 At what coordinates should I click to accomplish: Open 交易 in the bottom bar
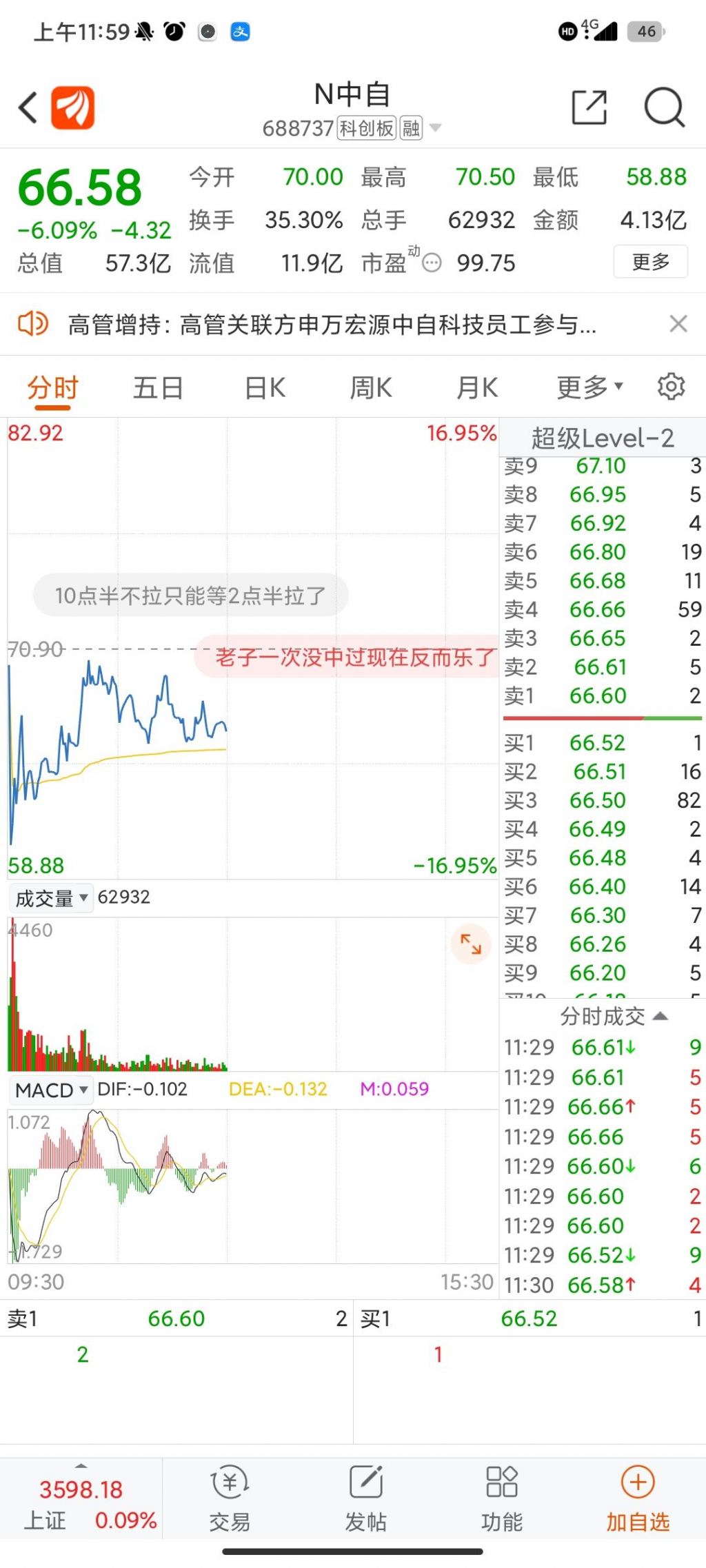pos(230,1499)
